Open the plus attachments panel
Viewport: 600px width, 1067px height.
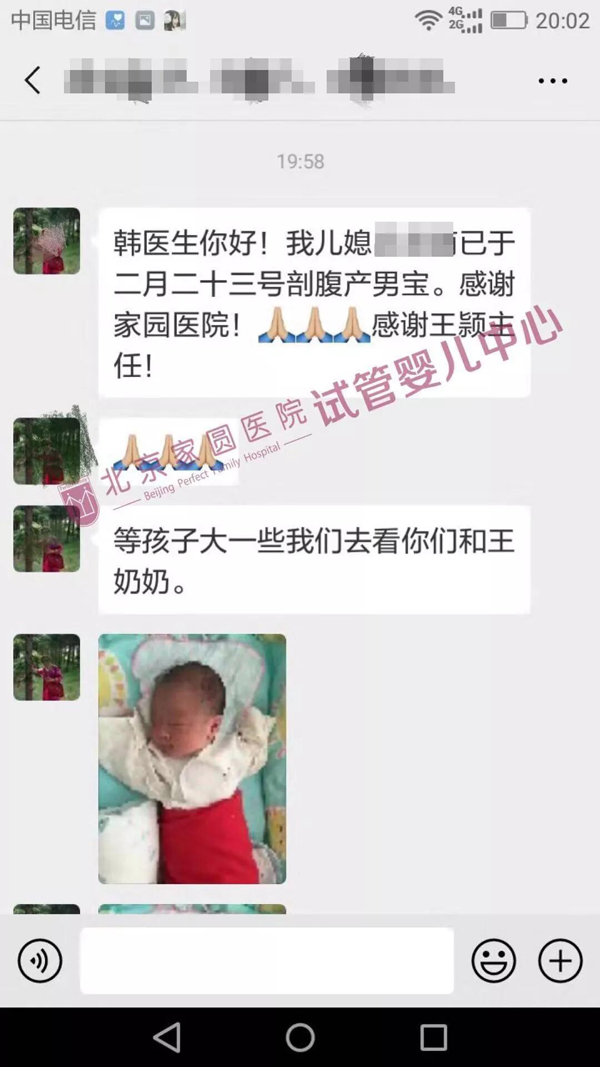[560, 961]
